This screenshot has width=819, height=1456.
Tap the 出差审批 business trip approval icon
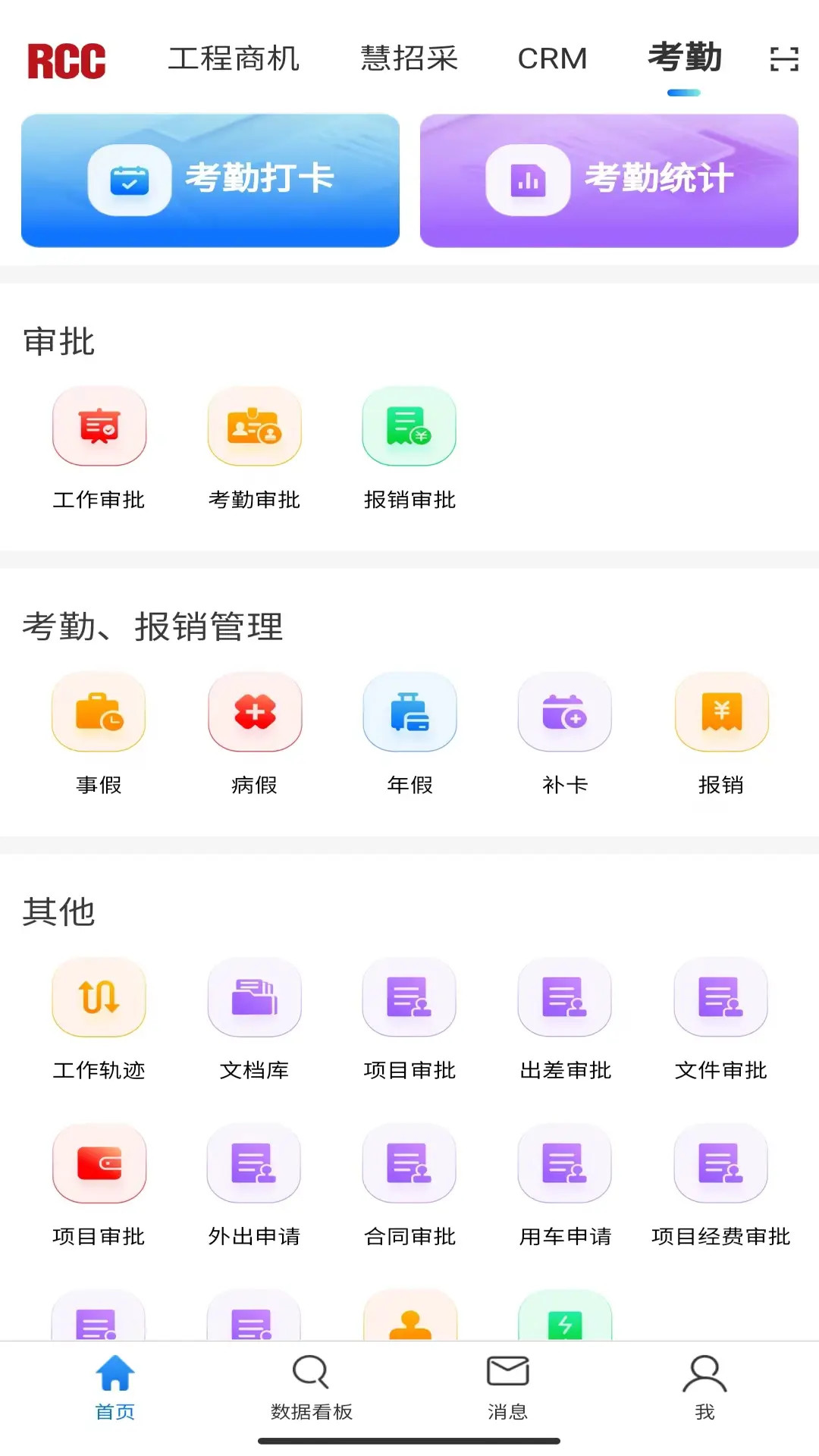565,997
